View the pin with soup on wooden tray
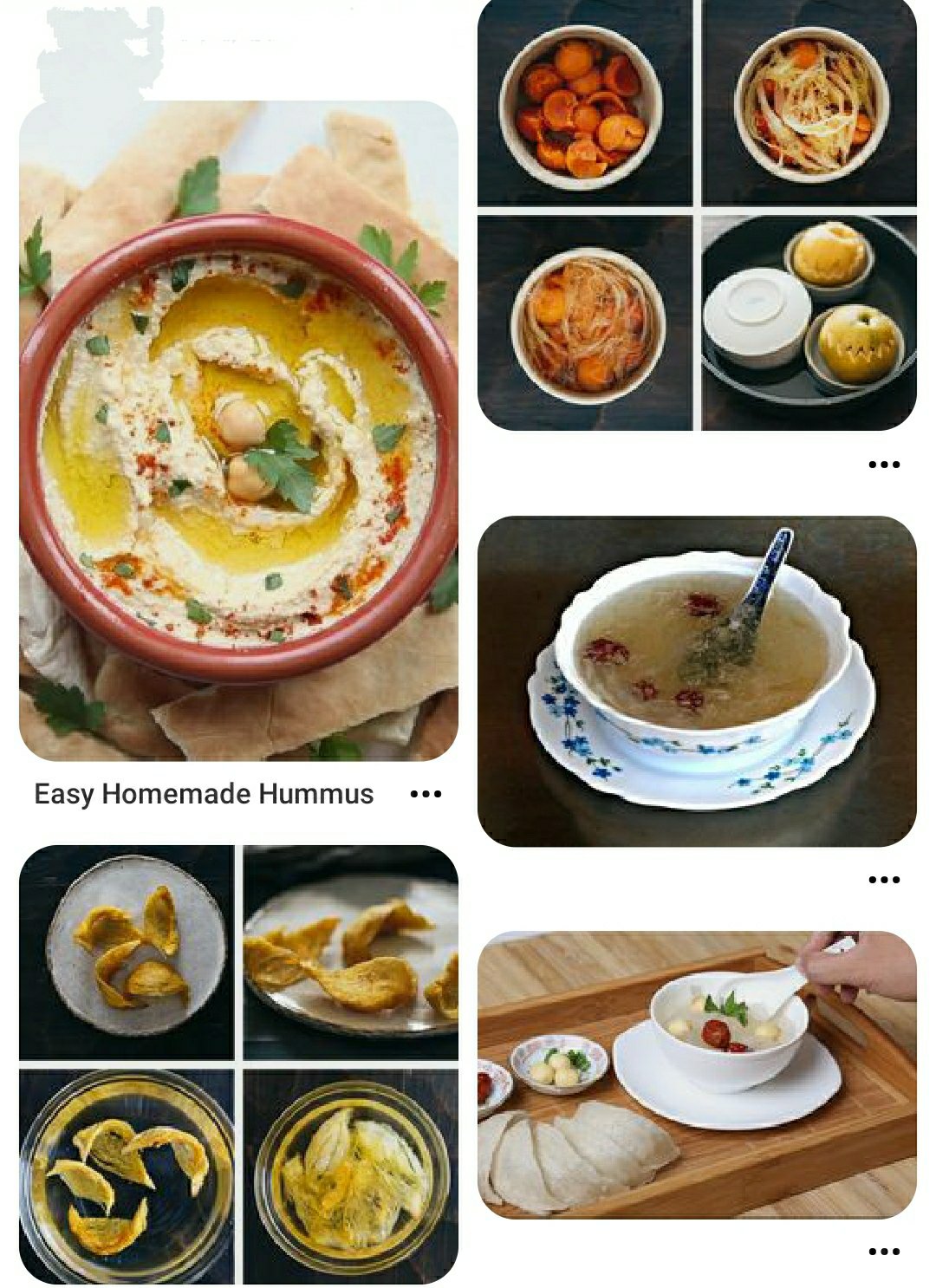Screen dimensions: 936x1288 pos(697,1075)
